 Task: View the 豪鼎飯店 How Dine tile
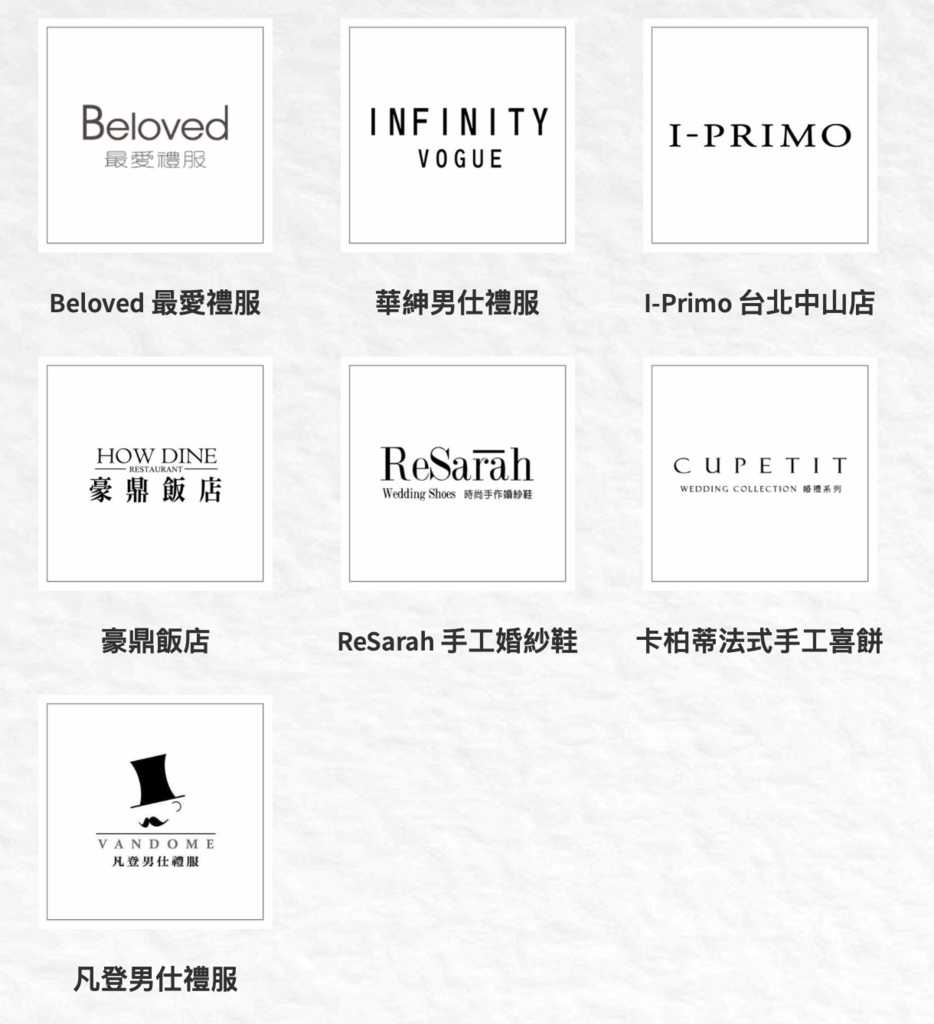[x=155, y=473]
